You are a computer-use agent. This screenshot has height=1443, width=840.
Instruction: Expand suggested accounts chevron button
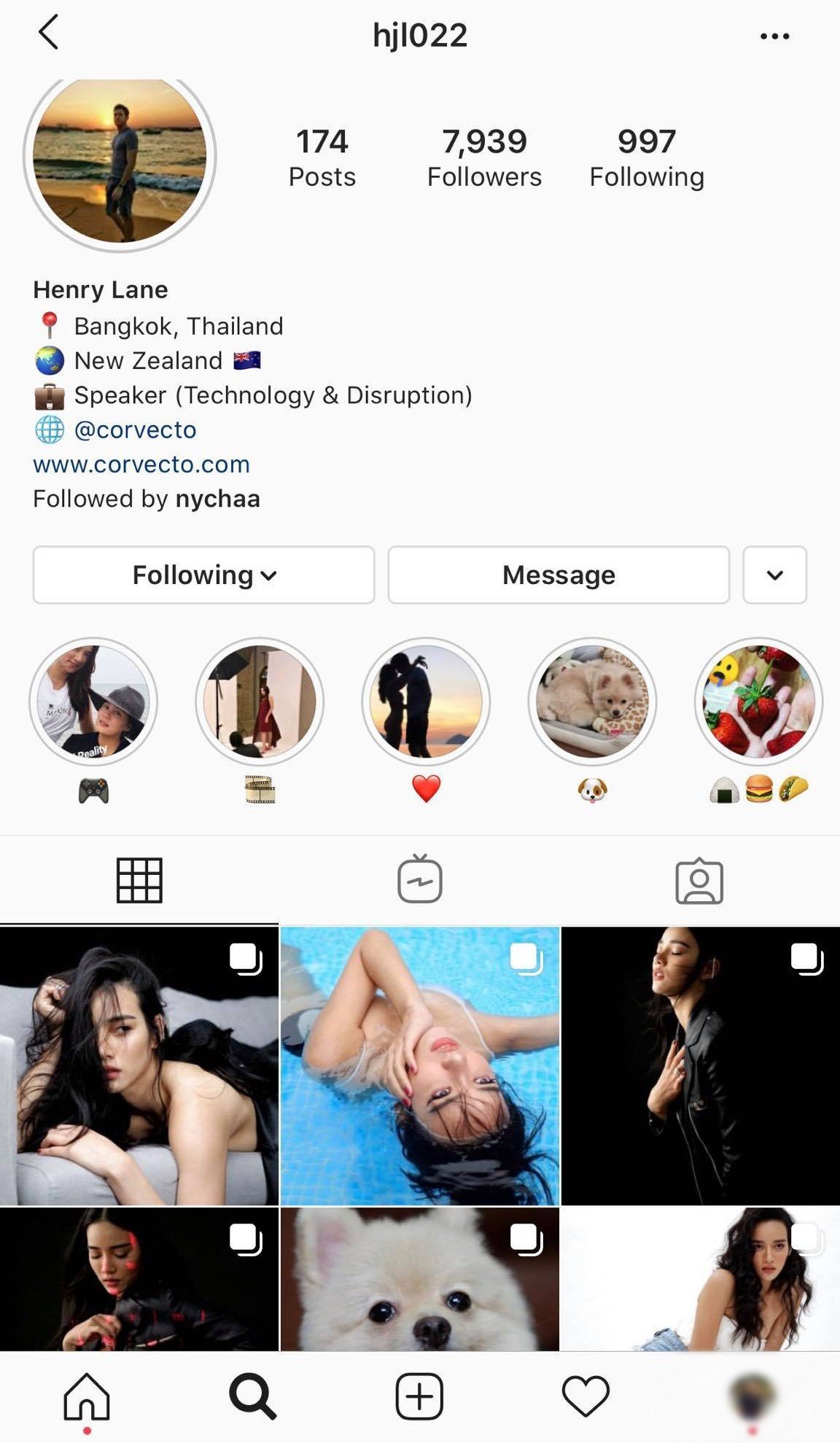(x=774, y=575)
